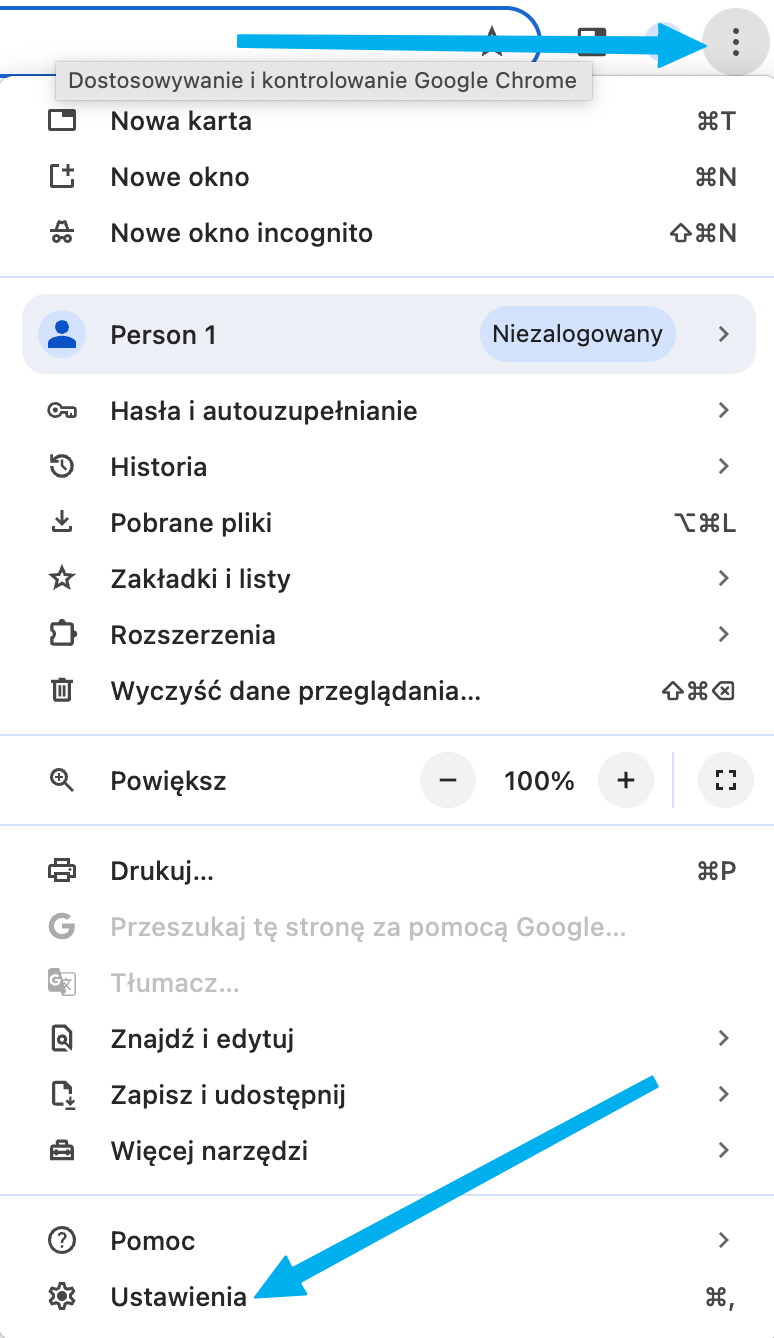Click the incognito mode icon
774x1338 pixels.
pyautogui.click(x=62, y=232)
